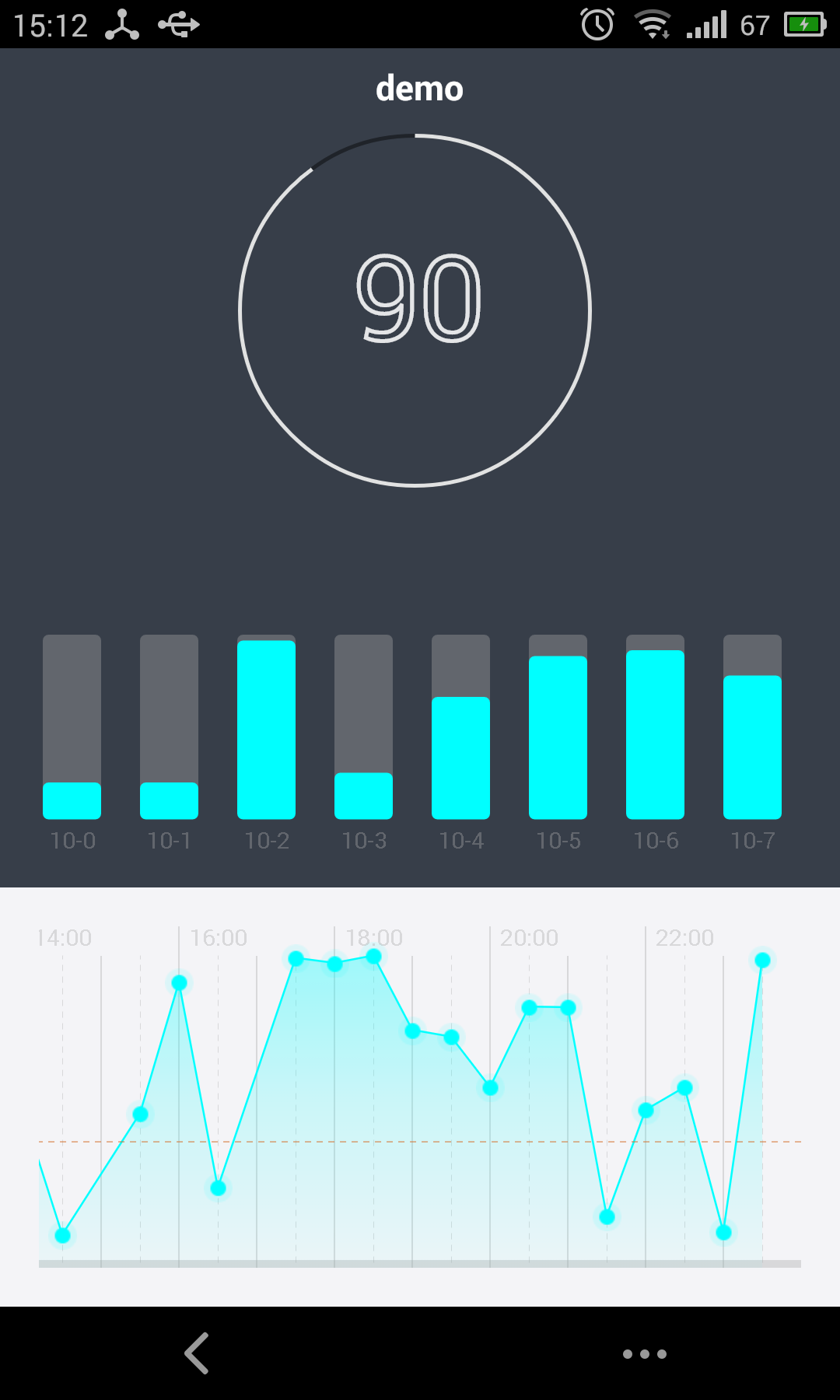Select the 10-1 bar
The height and width of the screenshot is (1400, 840).
(x=169, y=726)
